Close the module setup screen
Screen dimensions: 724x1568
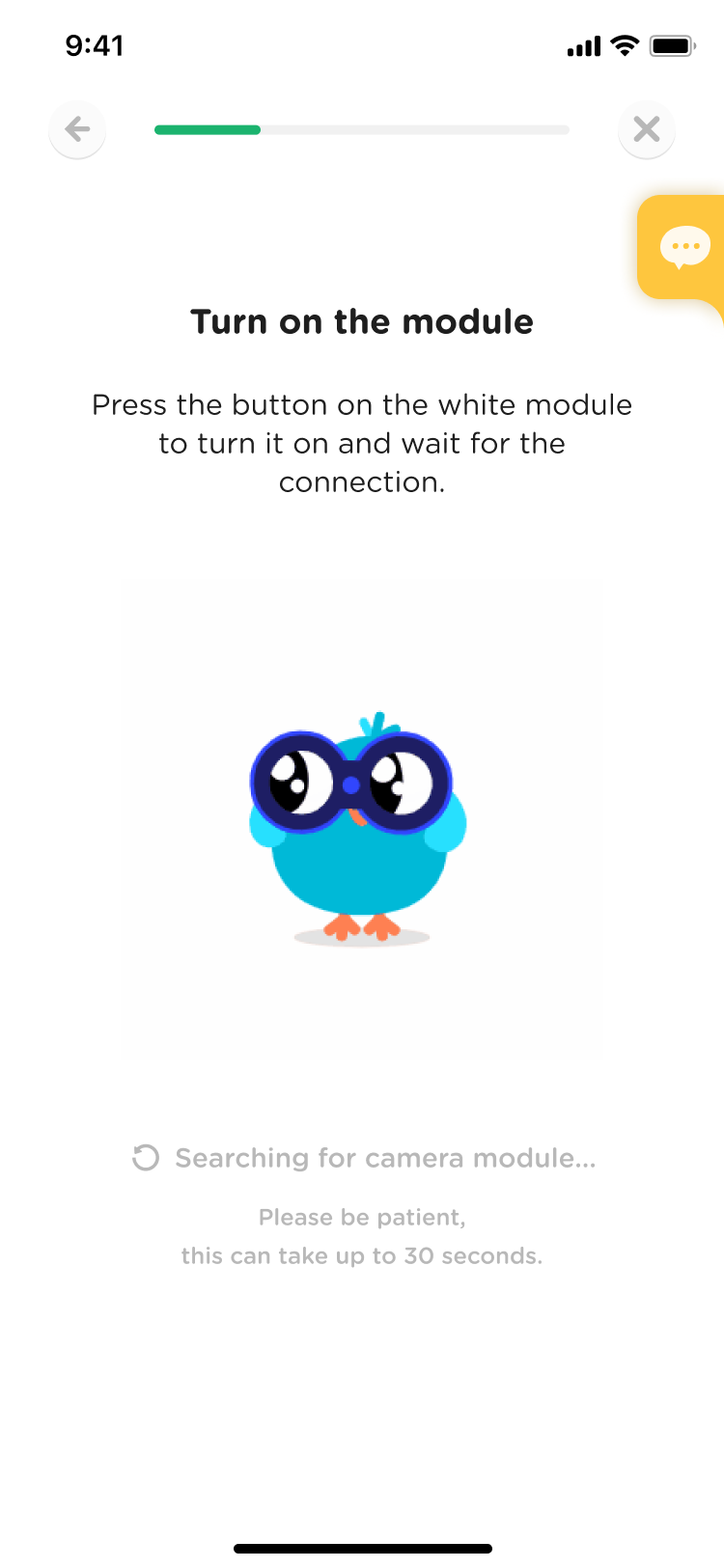click(x=647, y=129)
